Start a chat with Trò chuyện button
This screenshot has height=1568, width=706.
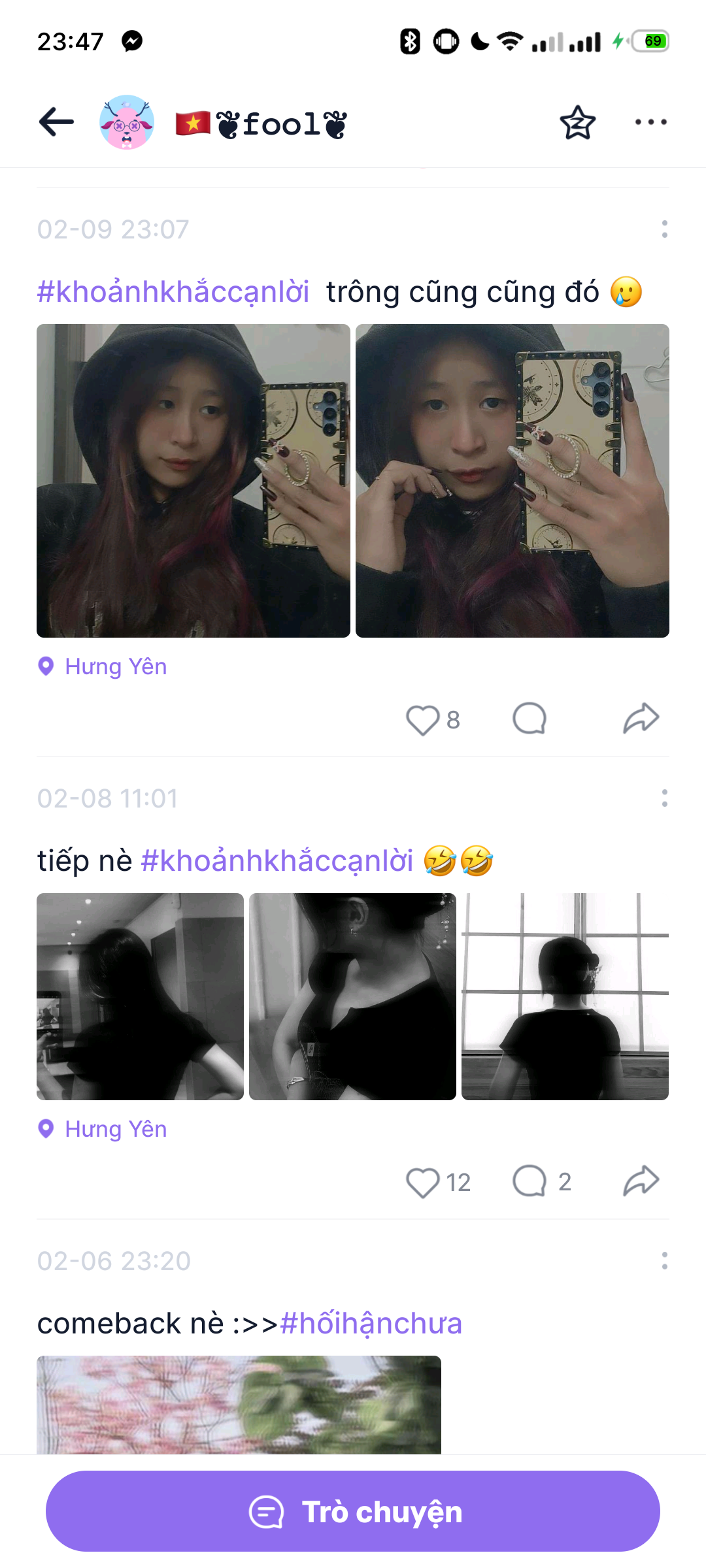click(x=353, y=1512)
